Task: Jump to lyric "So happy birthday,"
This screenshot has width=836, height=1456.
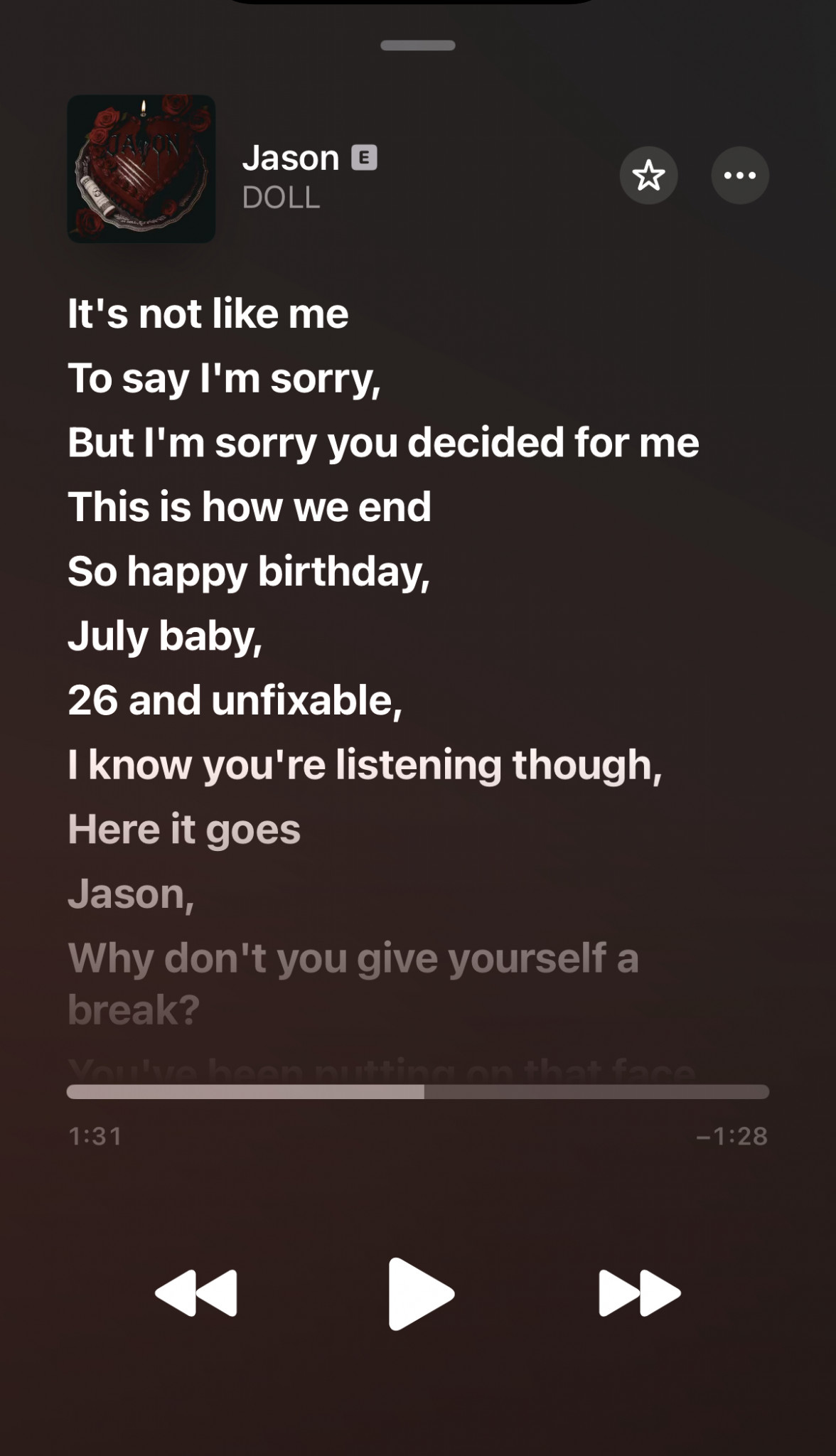Action: tap(249, 572)
